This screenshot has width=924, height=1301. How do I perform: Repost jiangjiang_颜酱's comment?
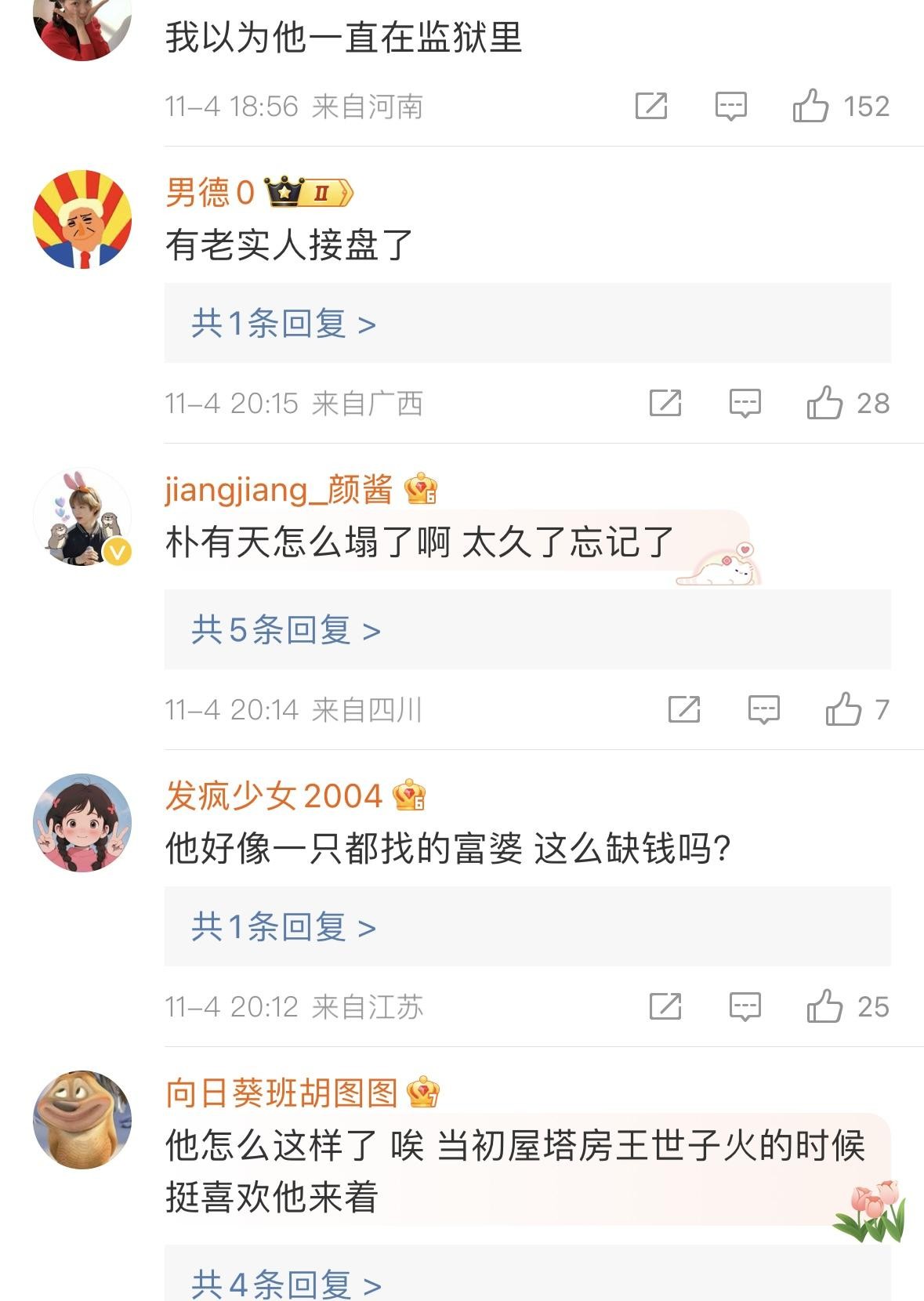coord(684,709)
